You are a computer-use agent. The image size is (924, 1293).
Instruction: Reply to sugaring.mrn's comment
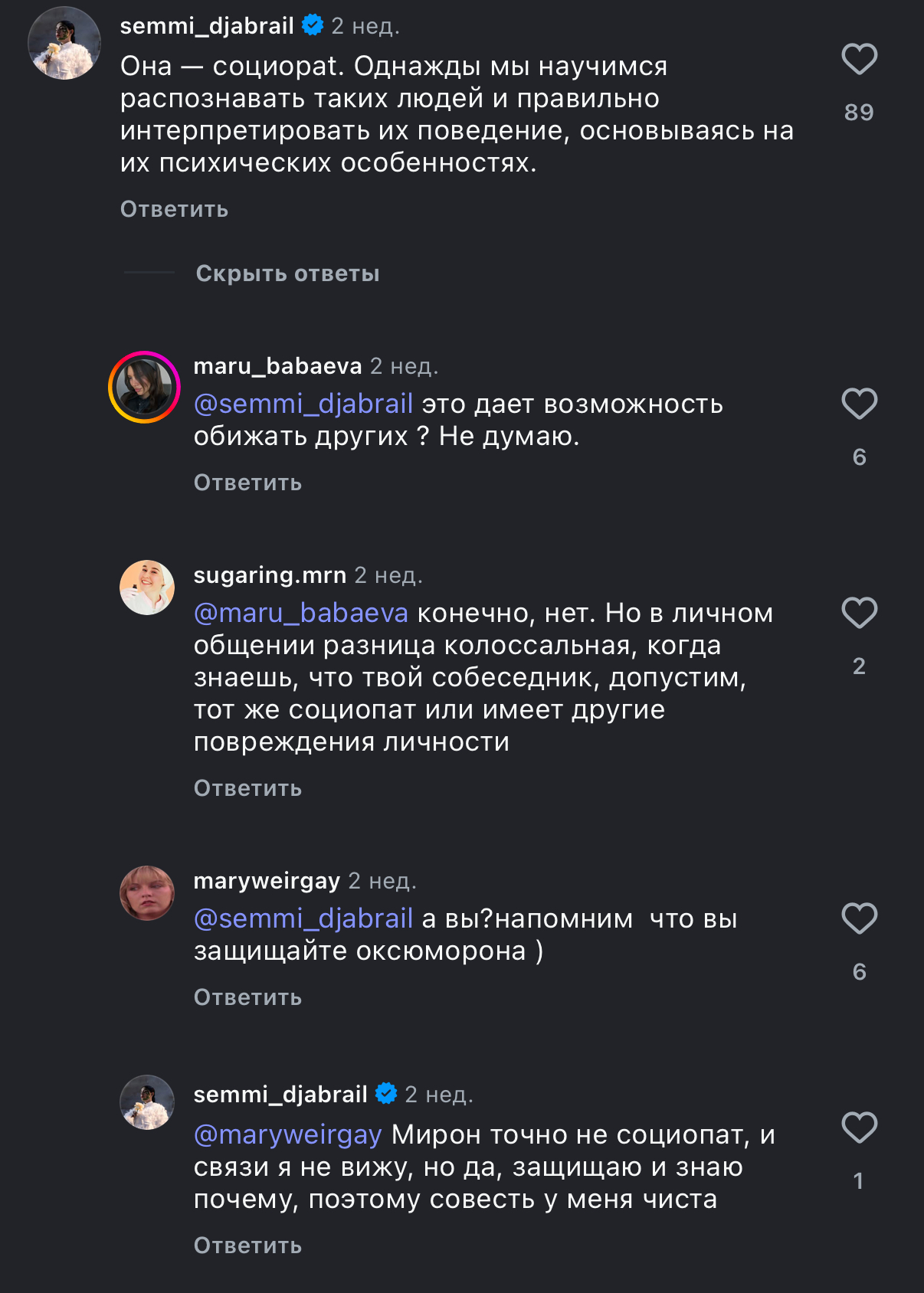tap(247, 788)
